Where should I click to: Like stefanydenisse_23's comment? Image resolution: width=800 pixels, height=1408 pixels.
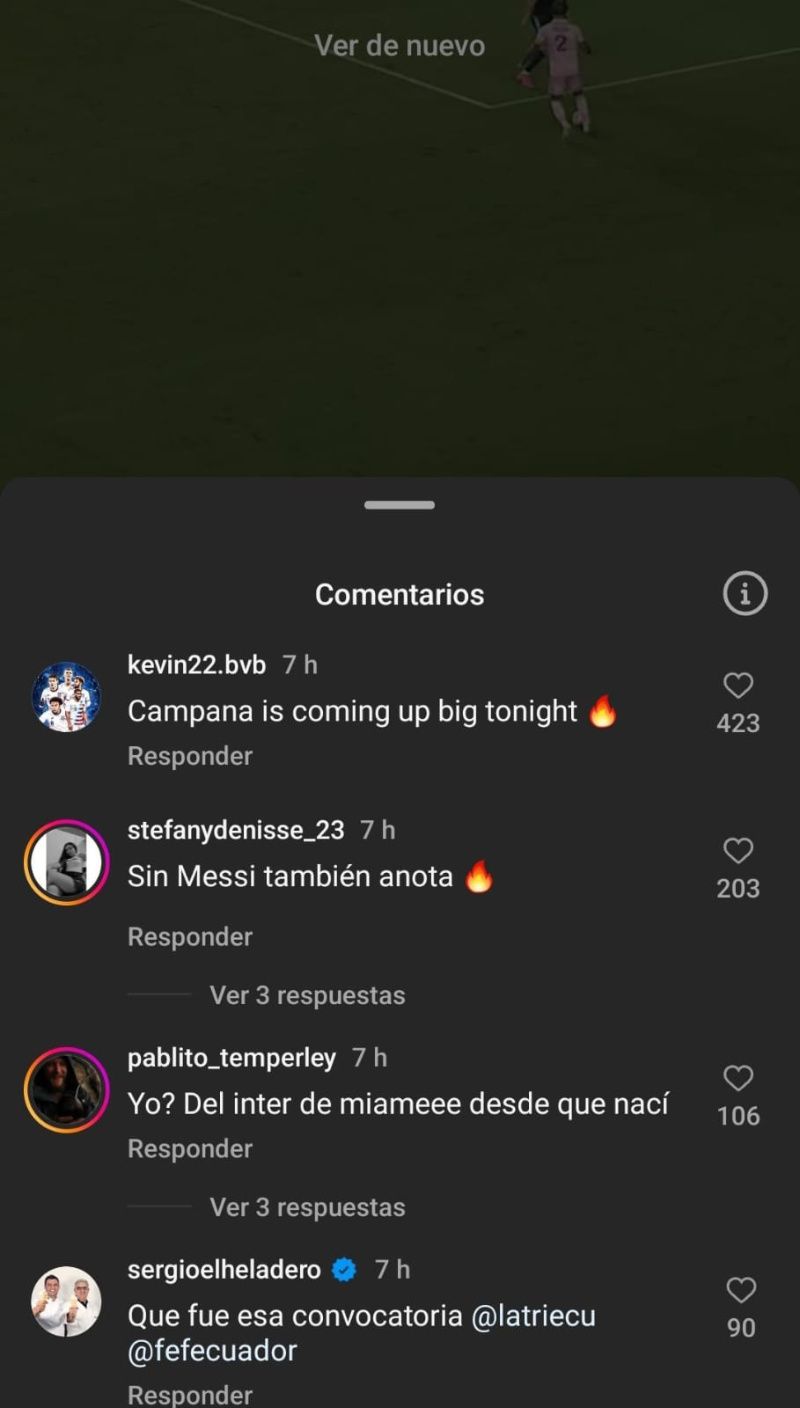click(738, 851)
